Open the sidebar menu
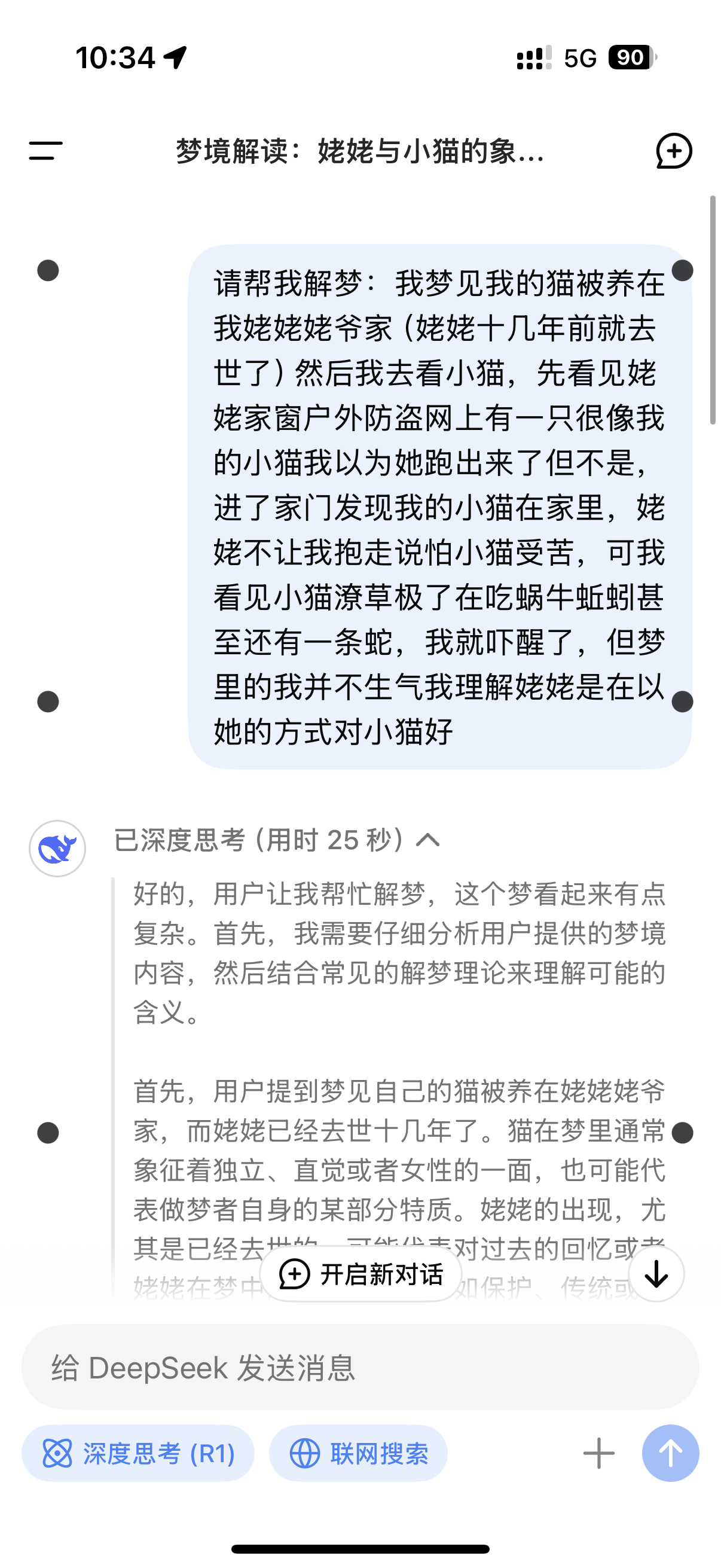Viewport: 721px width, 1568px height. click(x=45, y=151)
